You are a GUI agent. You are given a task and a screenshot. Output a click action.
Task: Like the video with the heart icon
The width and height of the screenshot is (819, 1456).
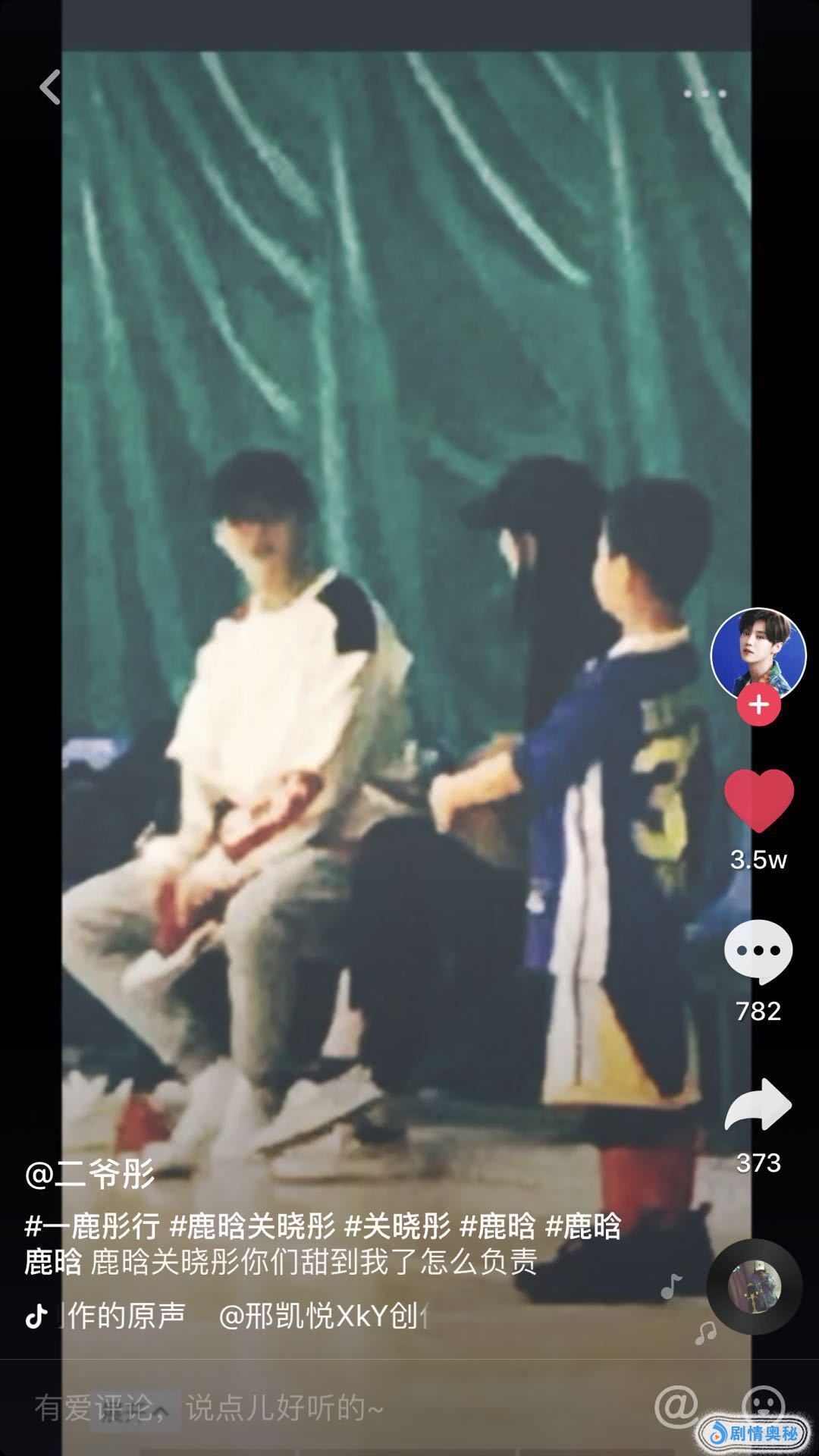click(758, 800)
